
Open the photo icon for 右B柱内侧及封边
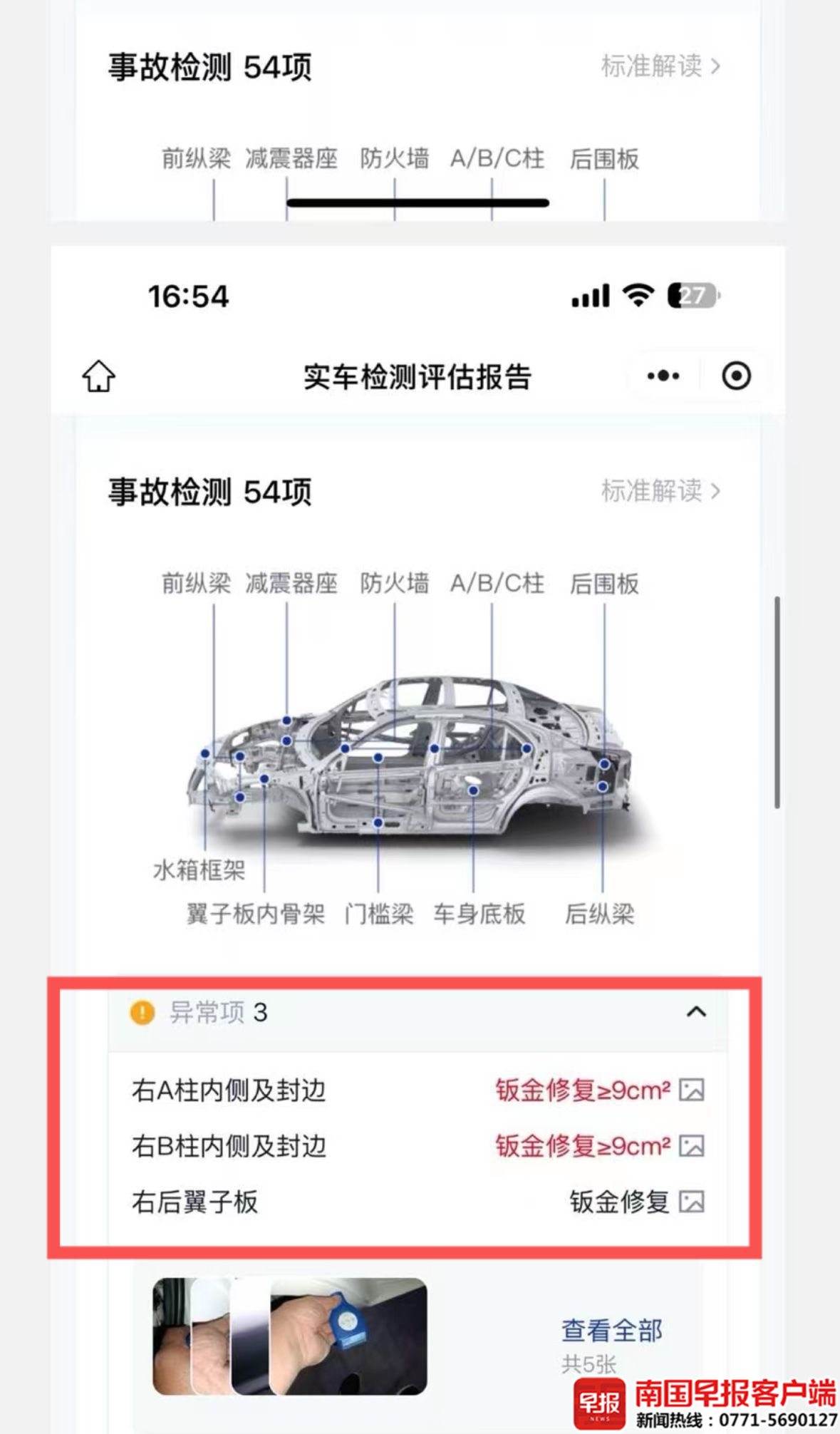[692, 1146]
